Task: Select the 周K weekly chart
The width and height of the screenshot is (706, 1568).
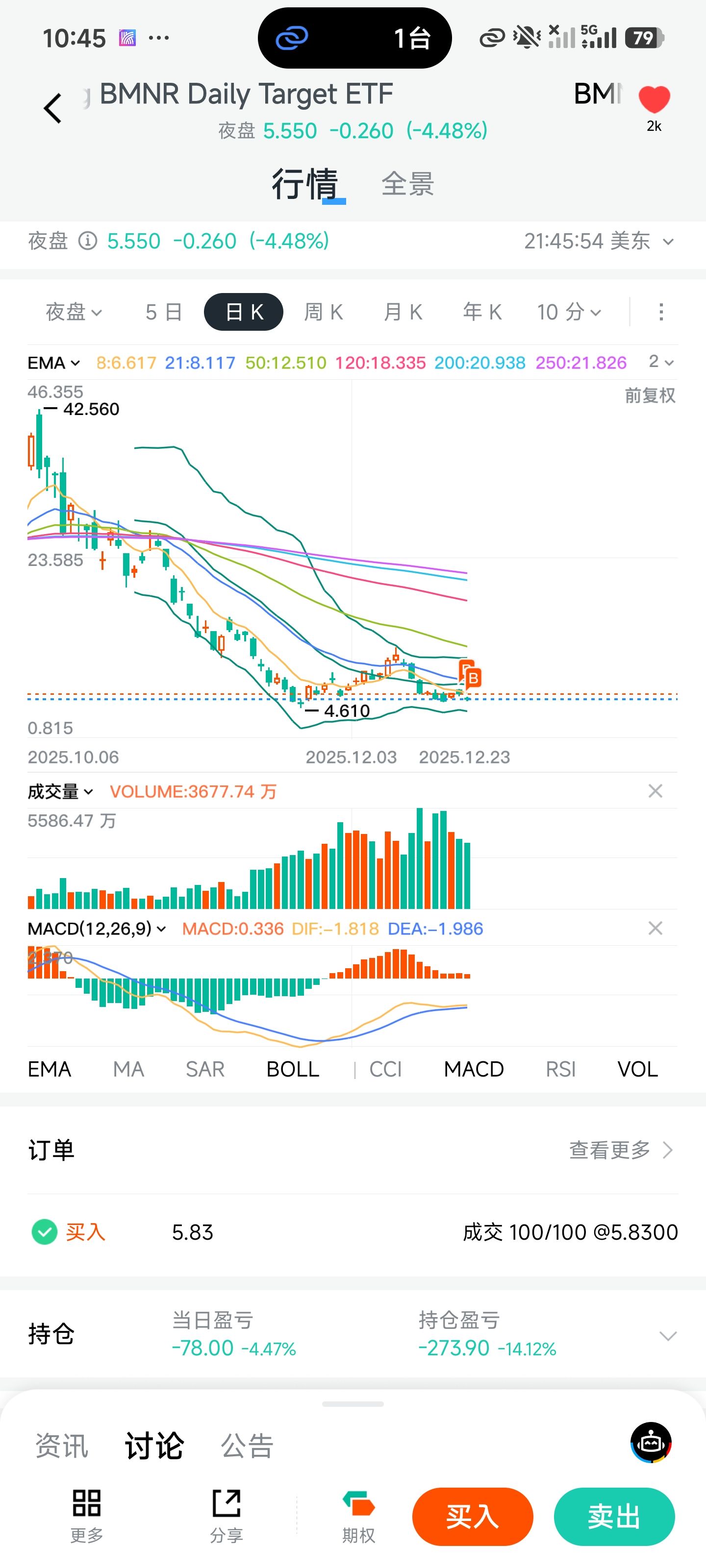Action: [324, 312]
